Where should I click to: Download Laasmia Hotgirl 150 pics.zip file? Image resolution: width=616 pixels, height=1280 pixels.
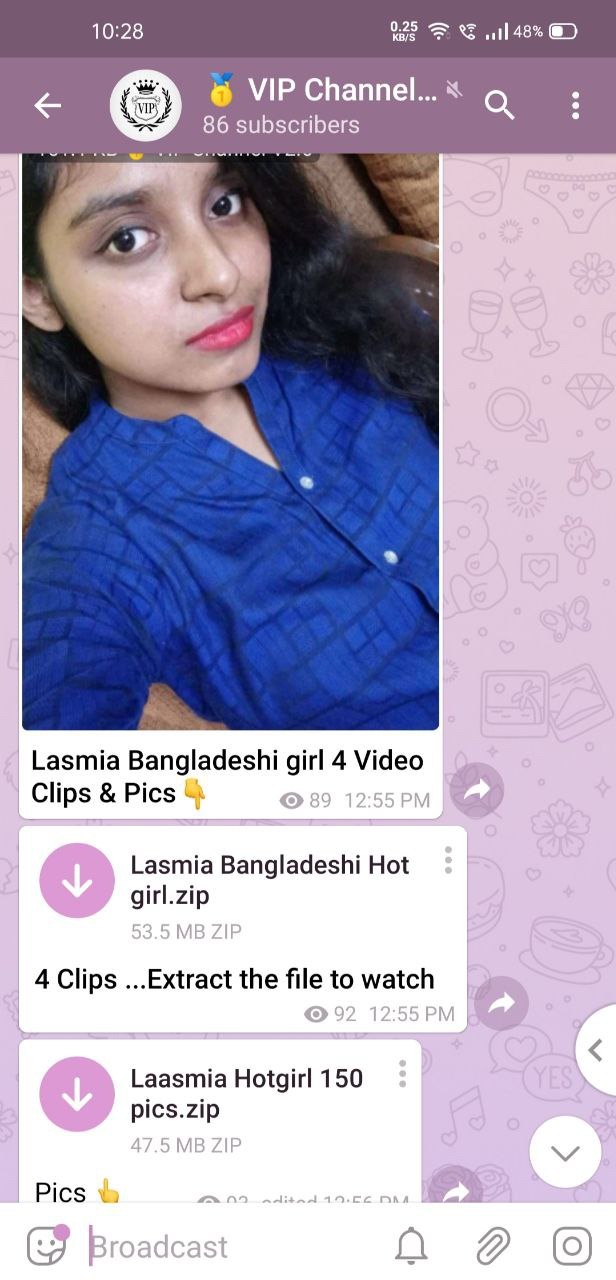pos(77,1095)
